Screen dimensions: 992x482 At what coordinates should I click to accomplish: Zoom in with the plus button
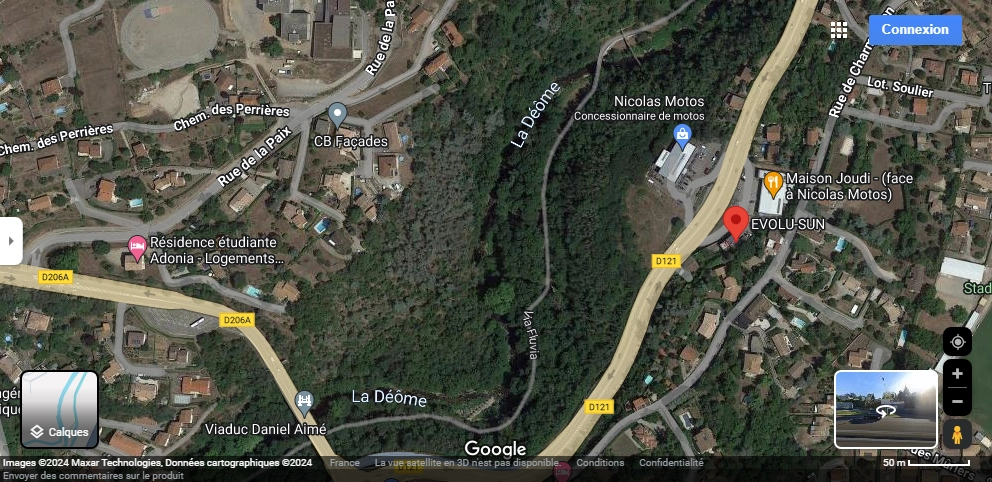click(957, 374)
